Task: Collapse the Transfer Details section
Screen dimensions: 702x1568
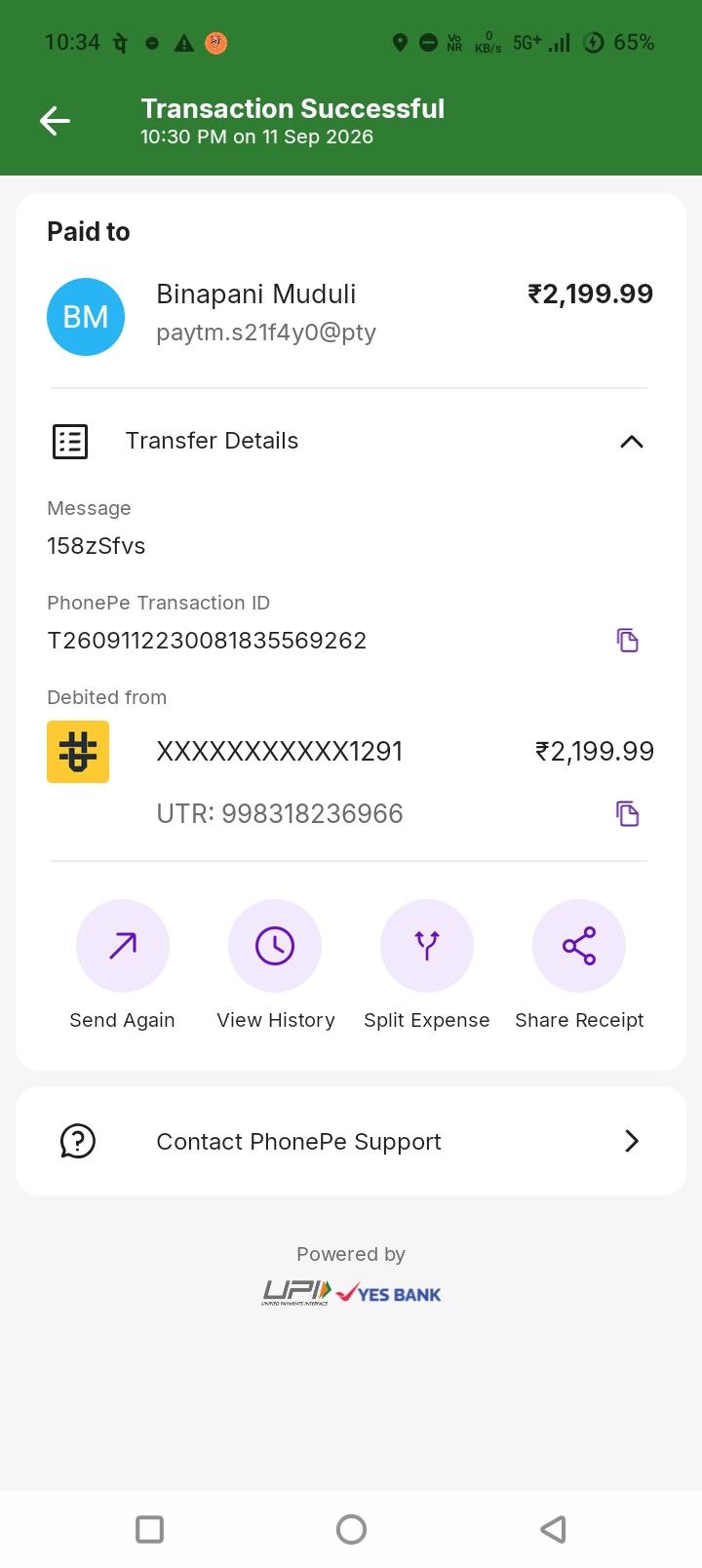Action: [x=632, y=442]
